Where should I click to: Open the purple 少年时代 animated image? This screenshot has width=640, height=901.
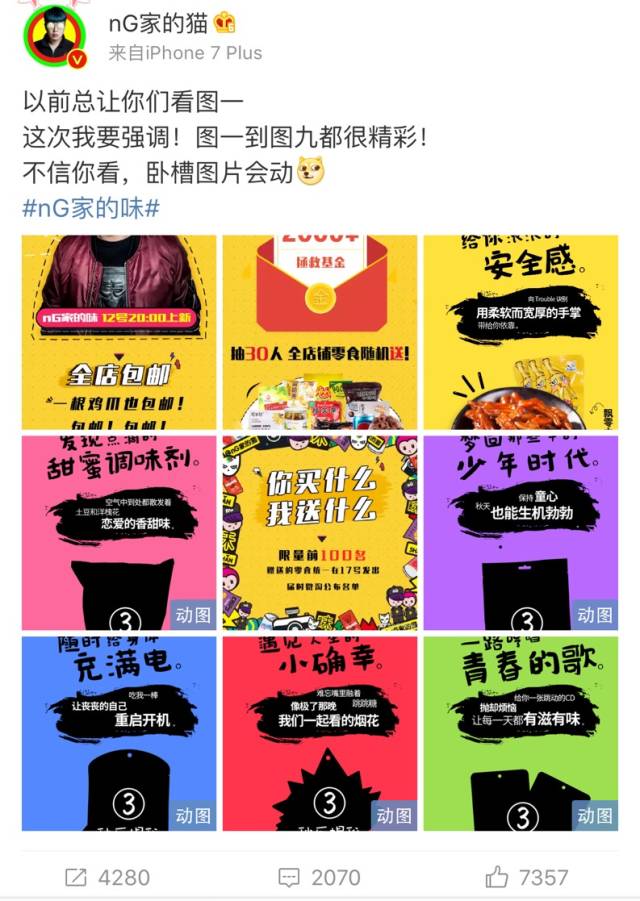point(520,532)
